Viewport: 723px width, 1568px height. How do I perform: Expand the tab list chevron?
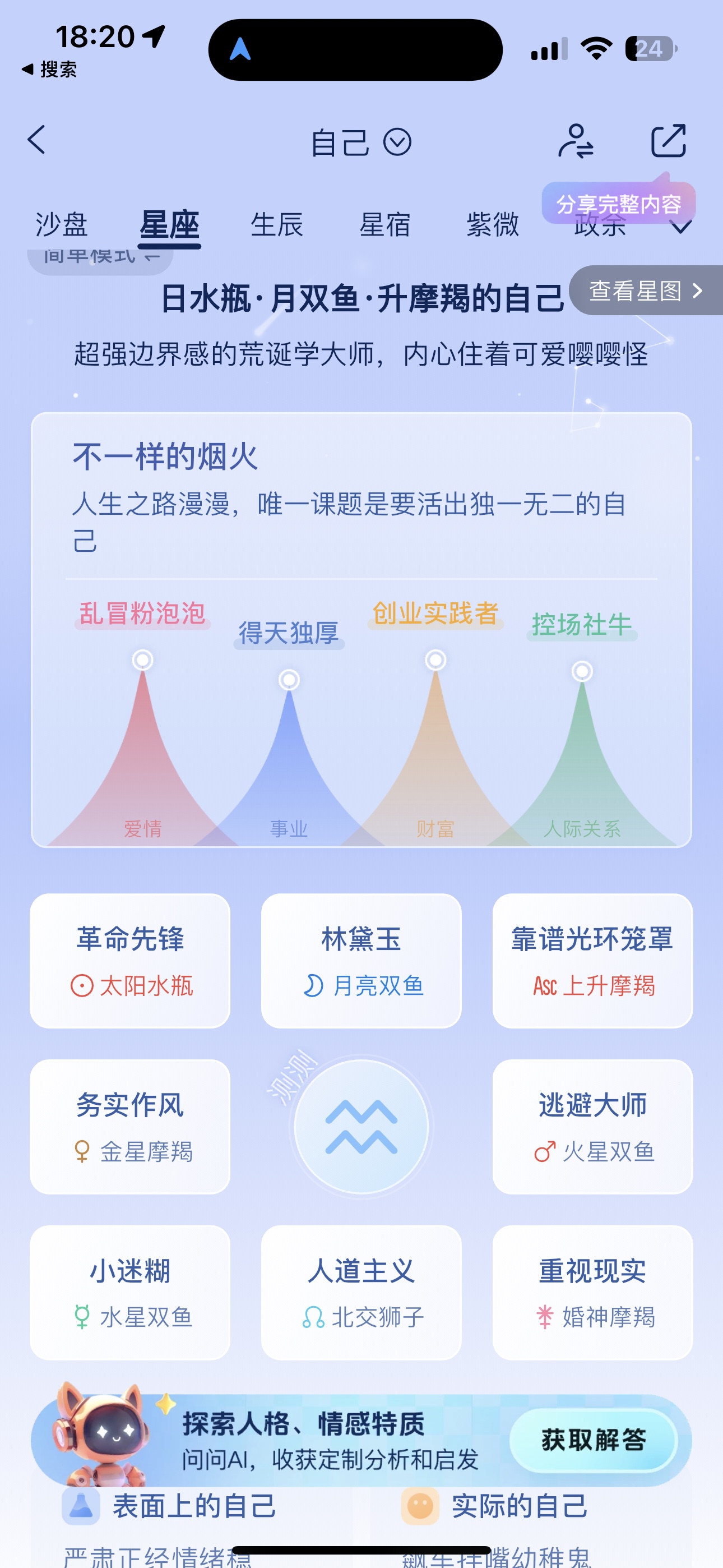coord(681,227)
